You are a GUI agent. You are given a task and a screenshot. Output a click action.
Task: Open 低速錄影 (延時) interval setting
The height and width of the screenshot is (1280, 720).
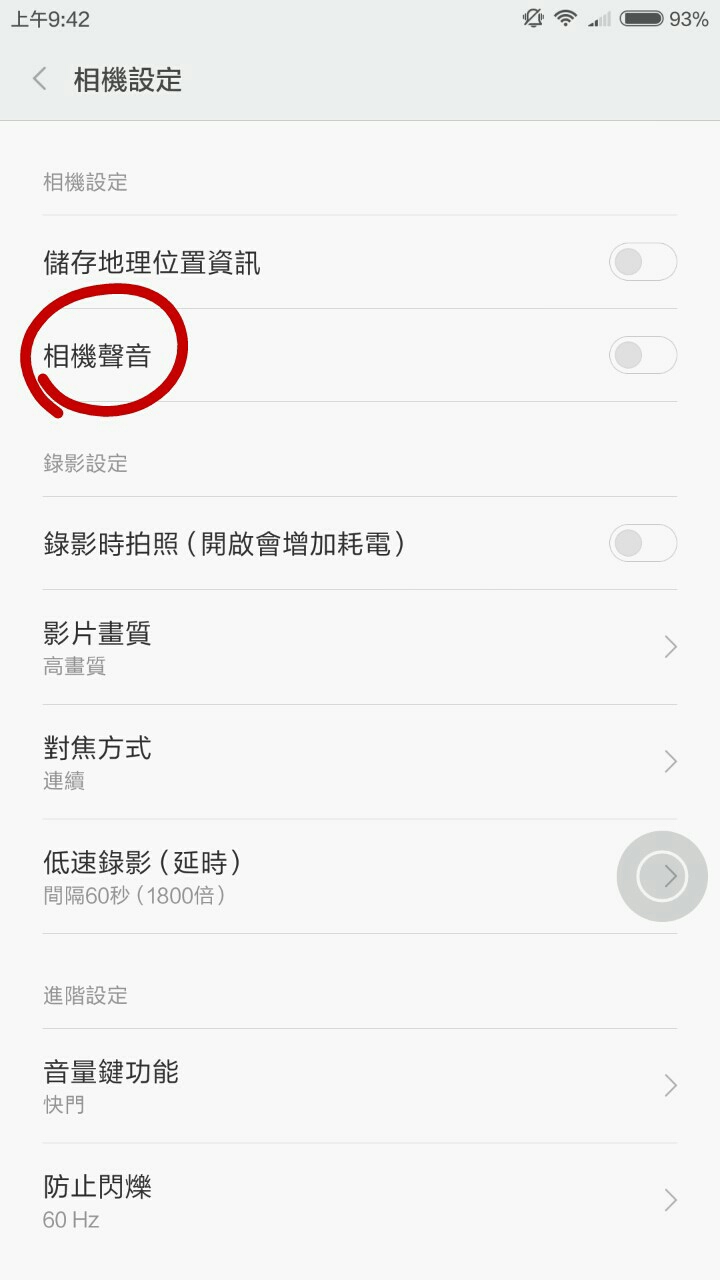330,877
